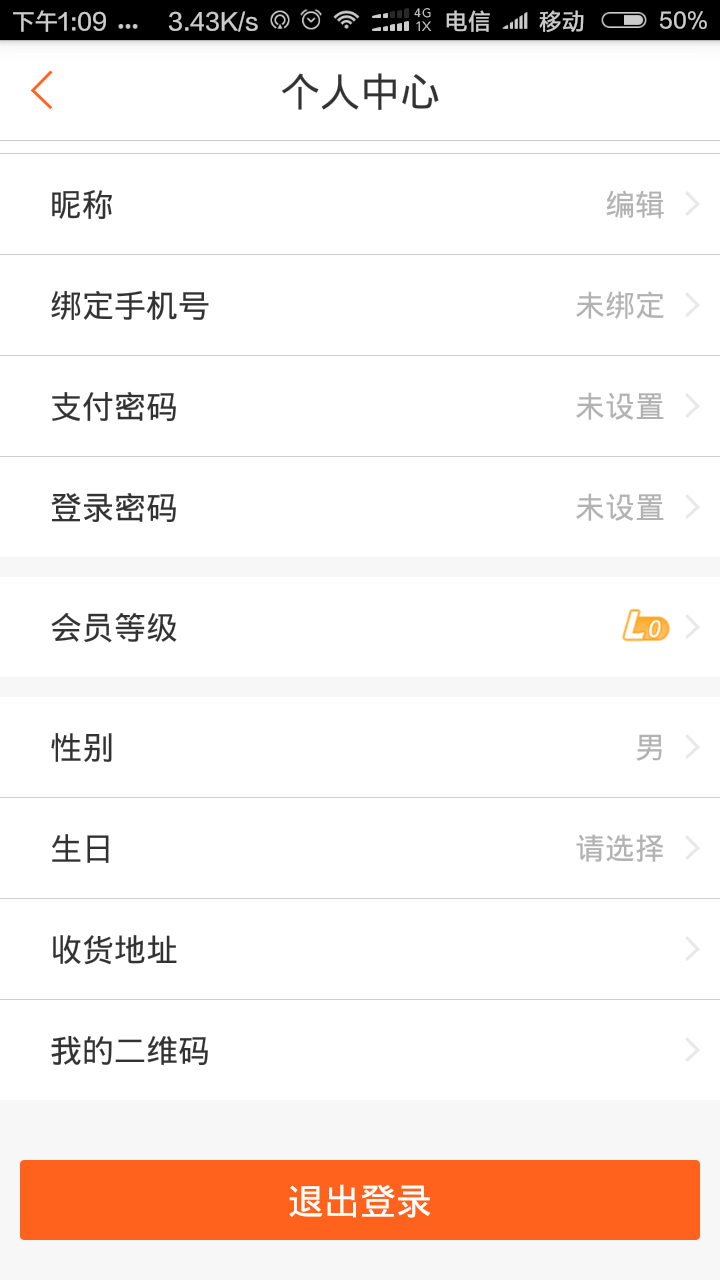The image size is (720, 1280).
Task: Set up 支付密码 payment password
Action: pos(360,406)
